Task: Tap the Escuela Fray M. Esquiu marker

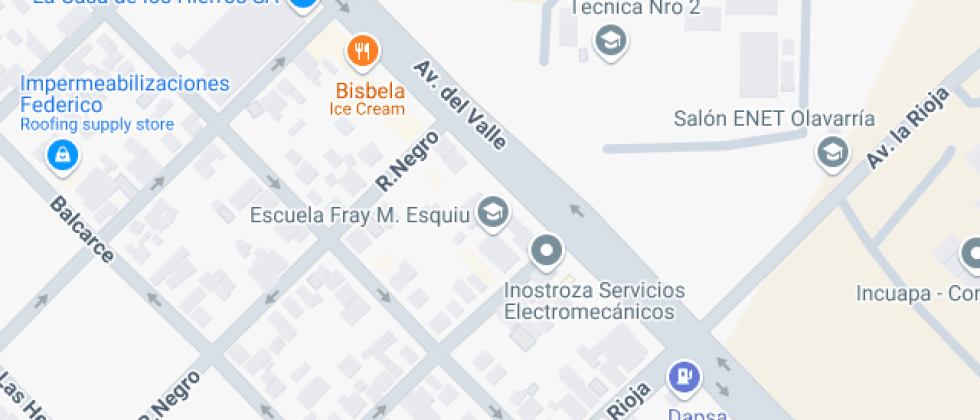Action: coord(492,211)
